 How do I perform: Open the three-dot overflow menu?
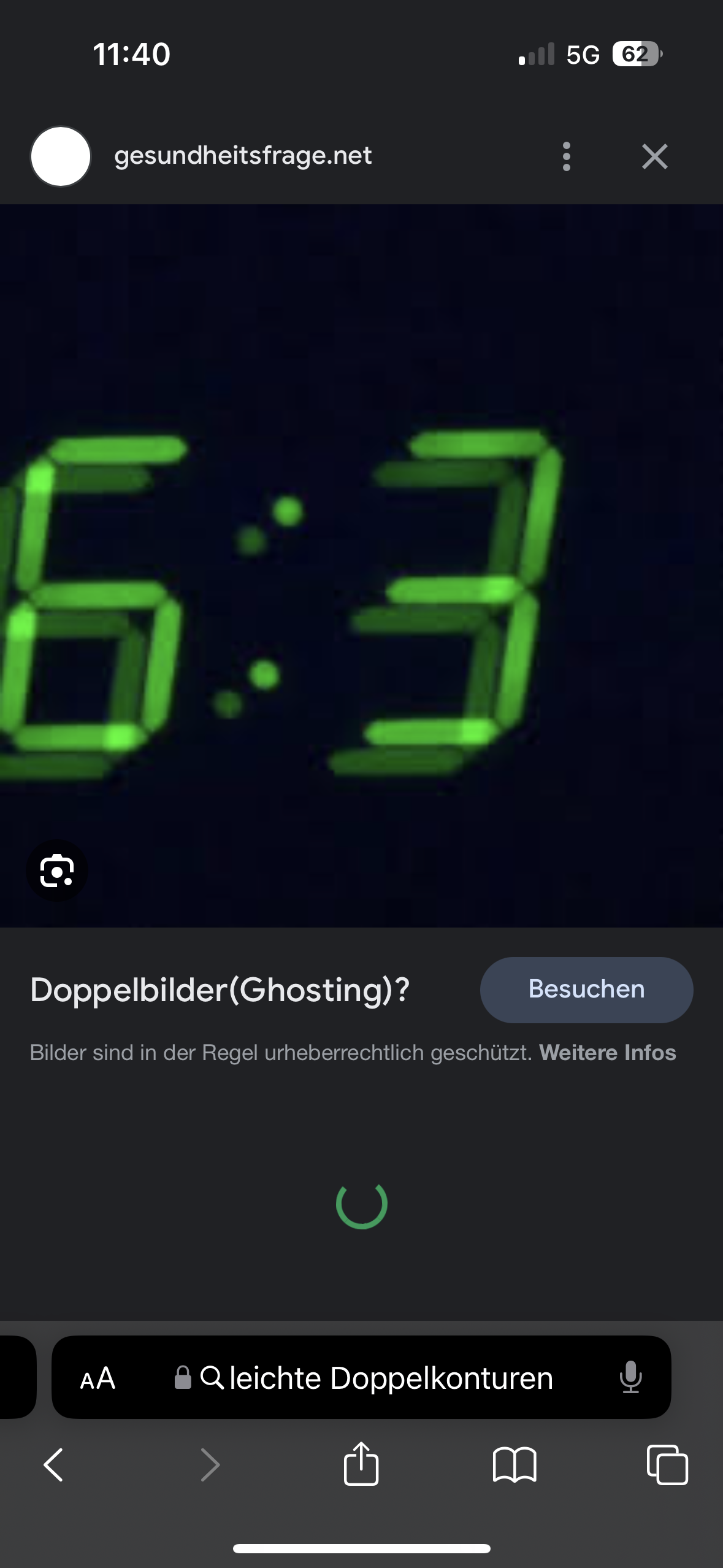566,156
